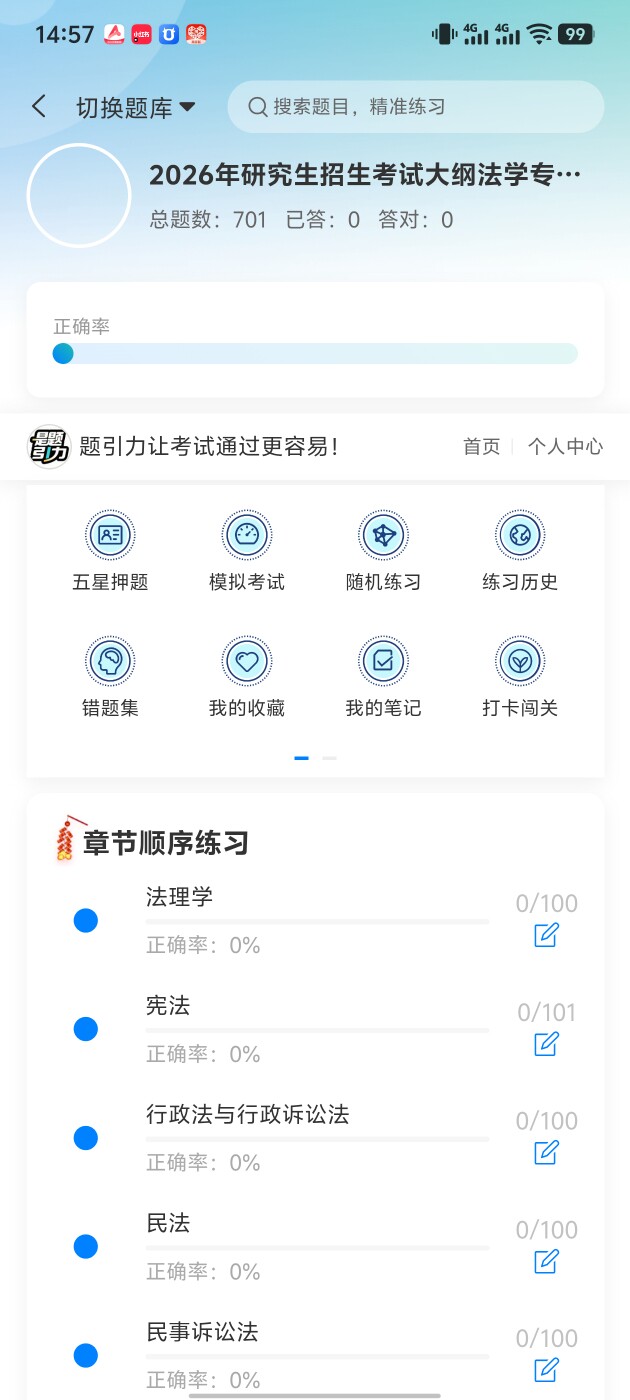630x1400 pixels.
Task: Tap the 搜索题目 search box
Action: (x=415, y=107)
